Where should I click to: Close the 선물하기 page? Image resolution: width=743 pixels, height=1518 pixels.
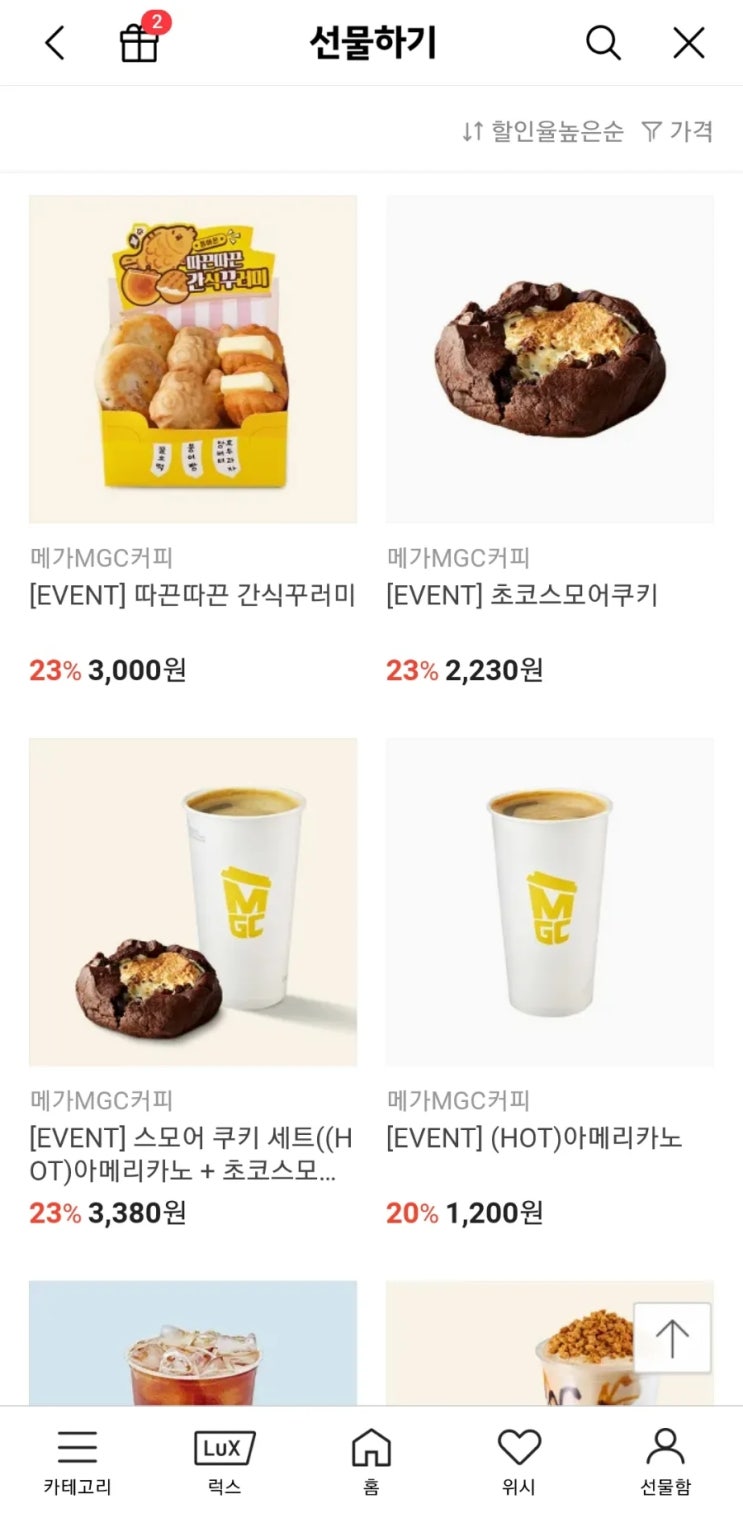tap(688, 43)
